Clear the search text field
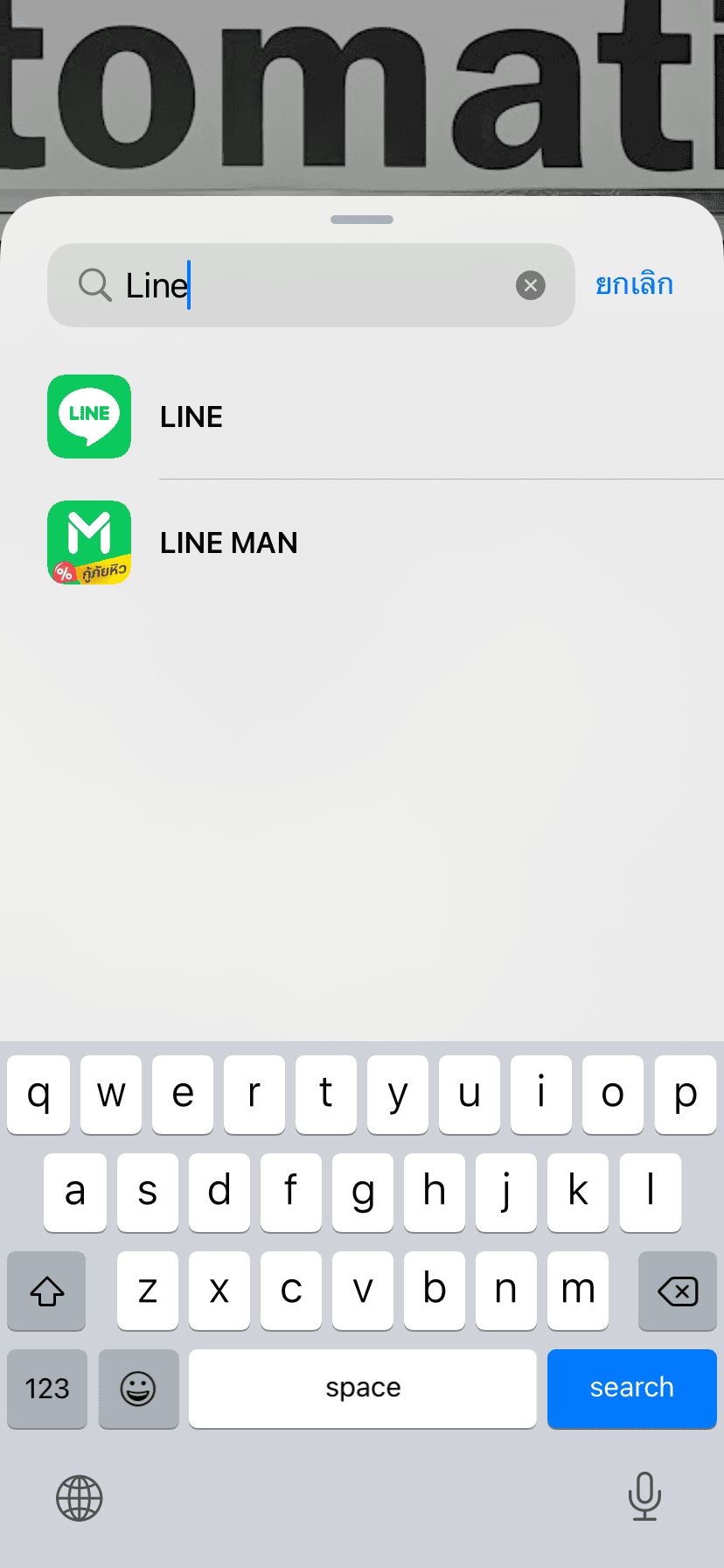The height and width of the screenshot is (1568, 724). (530, 285)
